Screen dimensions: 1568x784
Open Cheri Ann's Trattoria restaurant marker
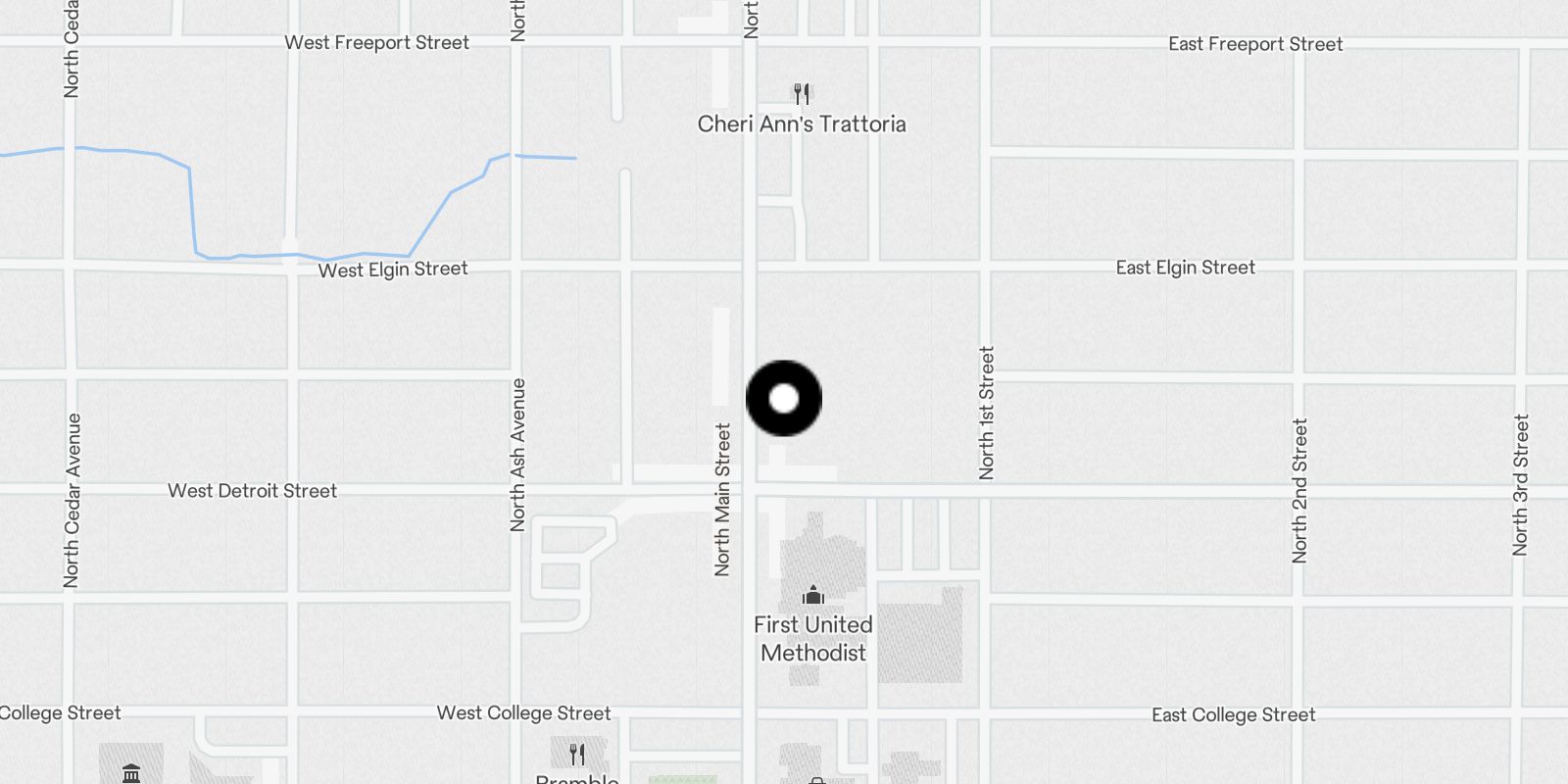[802, 95]
